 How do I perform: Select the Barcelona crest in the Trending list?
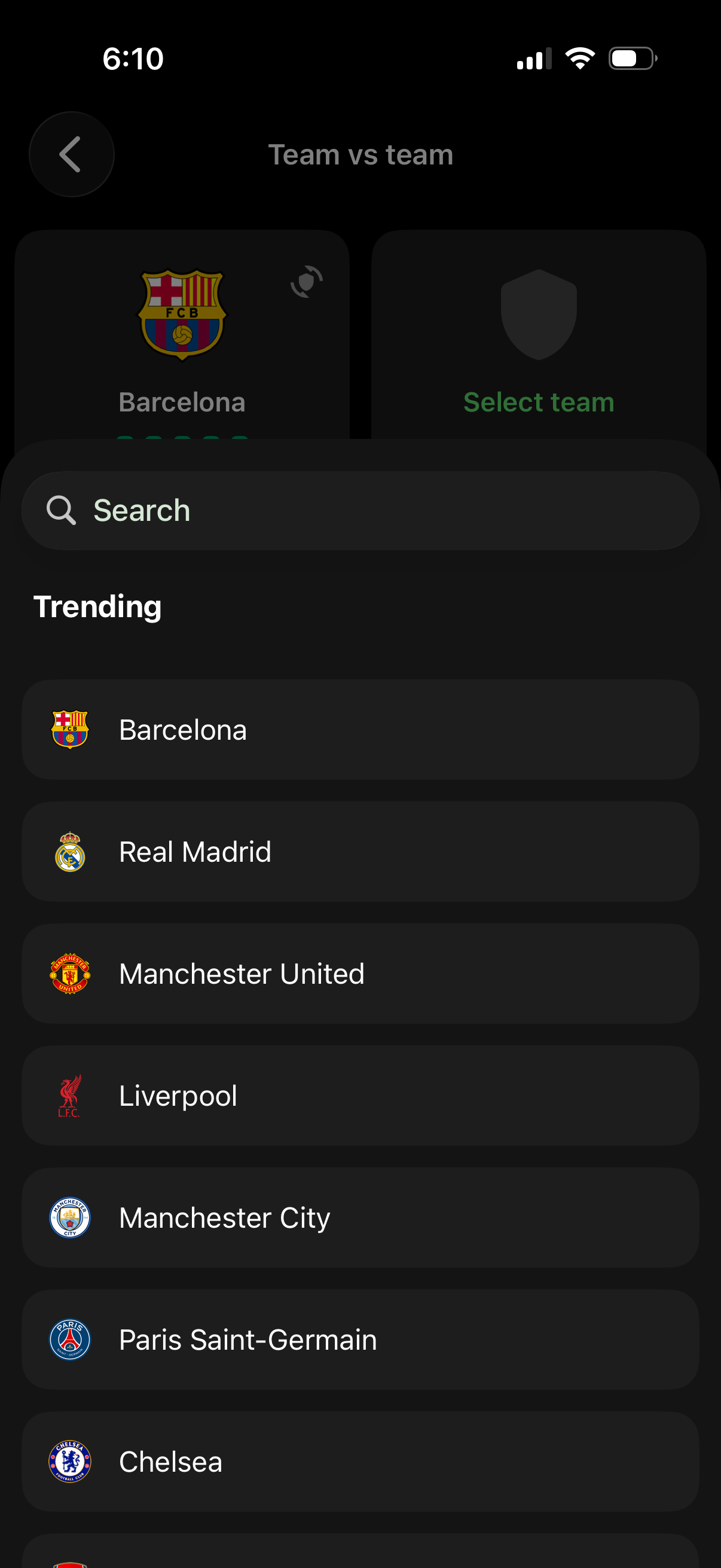pos(69,729)
